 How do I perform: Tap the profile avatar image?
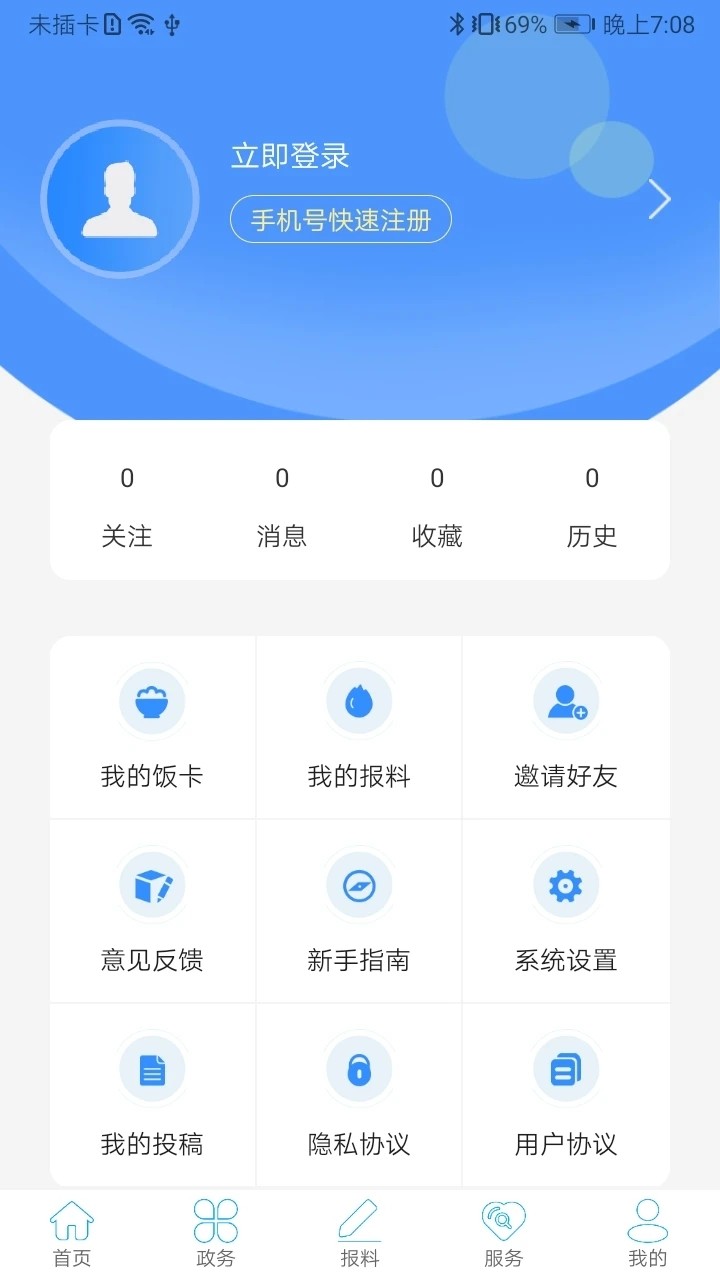(x=119, y=199)
